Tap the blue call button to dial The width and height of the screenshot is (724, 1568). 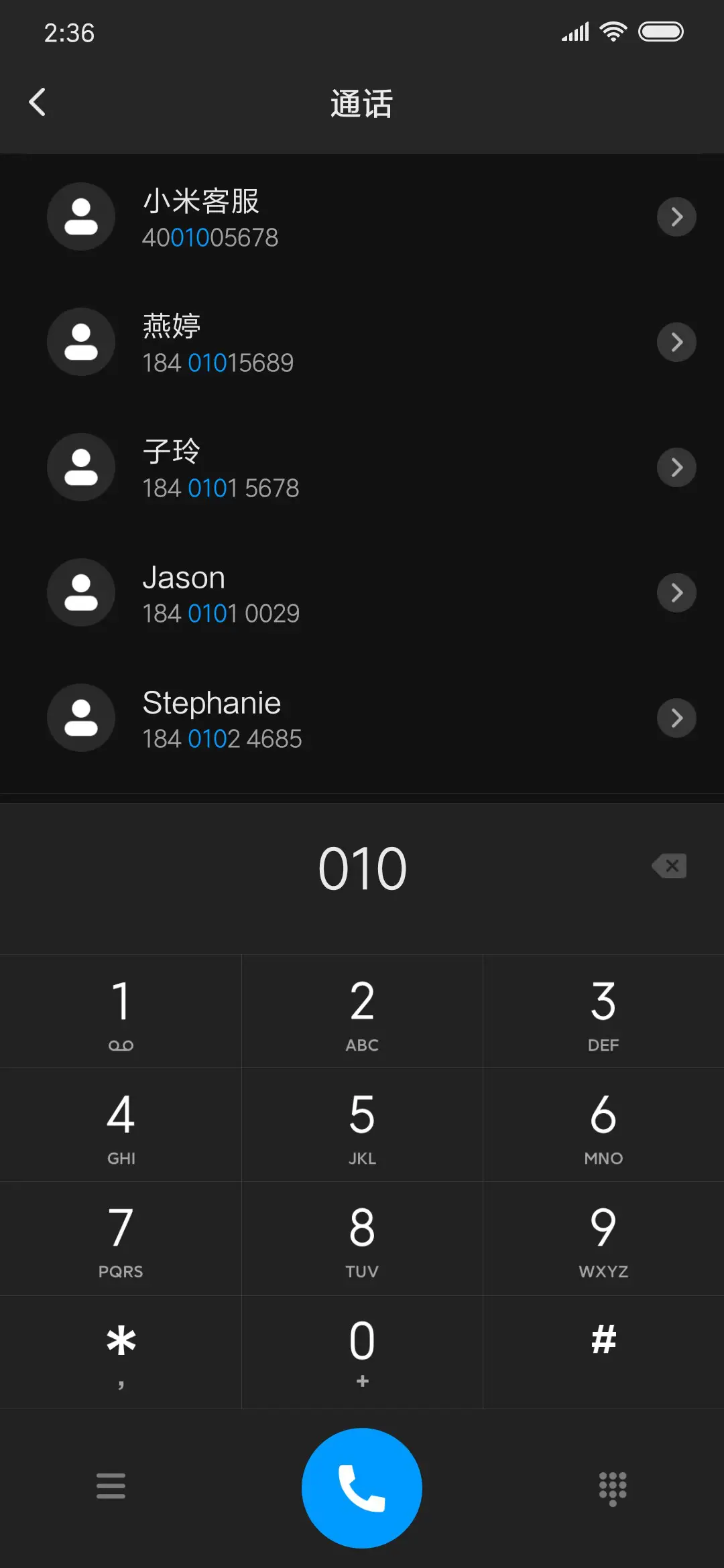click(x=361, y=1486)
